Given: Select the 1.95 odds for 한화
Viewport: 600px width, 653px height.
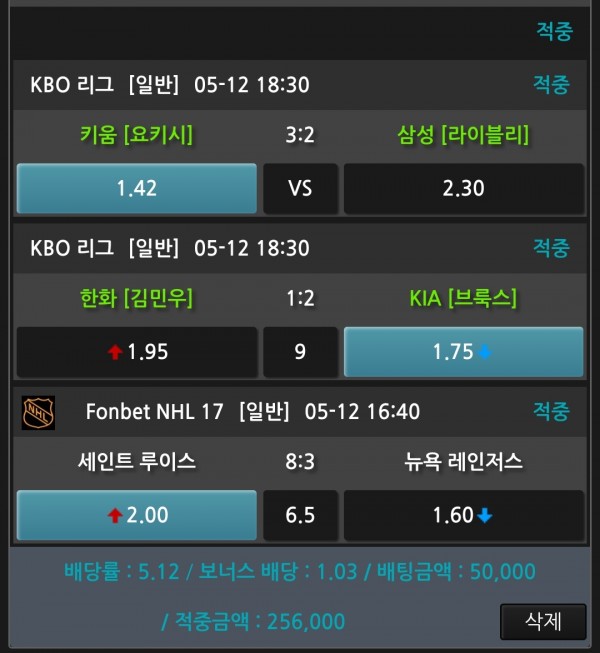Looking at the screenshot, I should point(137,351).
